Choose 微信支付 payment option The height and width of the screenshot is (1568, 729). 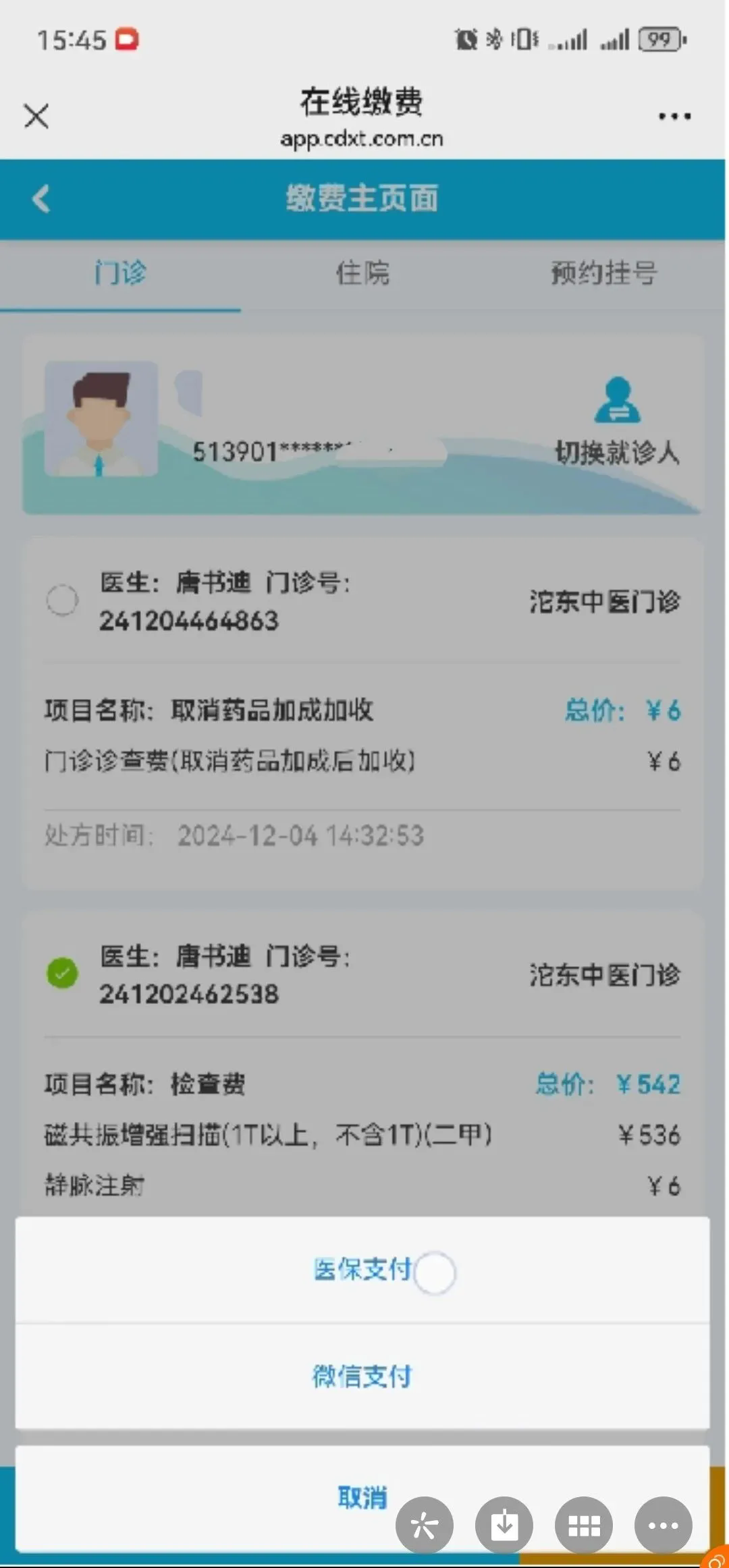click(362, 1376)
